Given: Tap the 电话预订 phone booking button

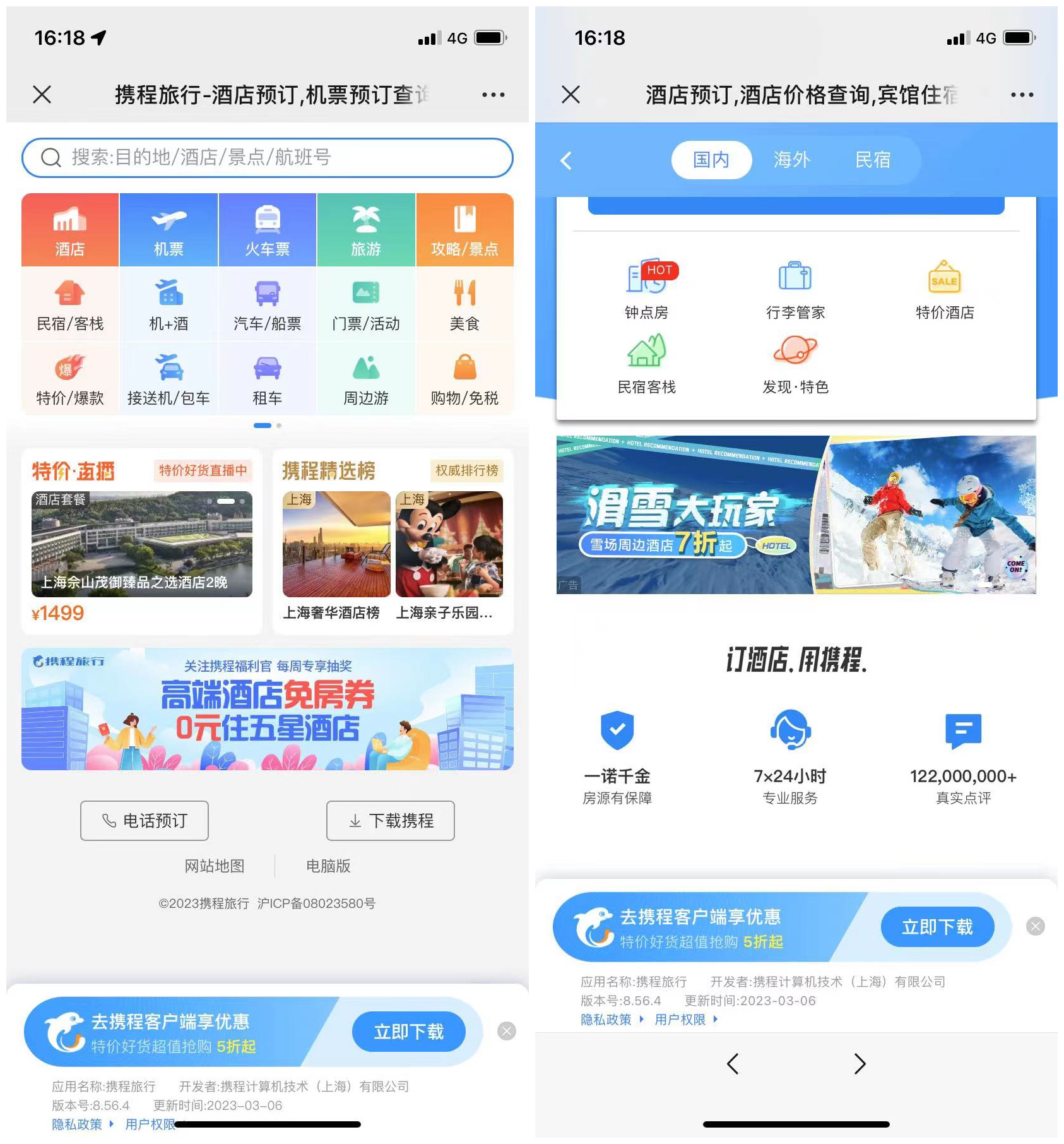Looking at the screenshot, I should (145, 820).
